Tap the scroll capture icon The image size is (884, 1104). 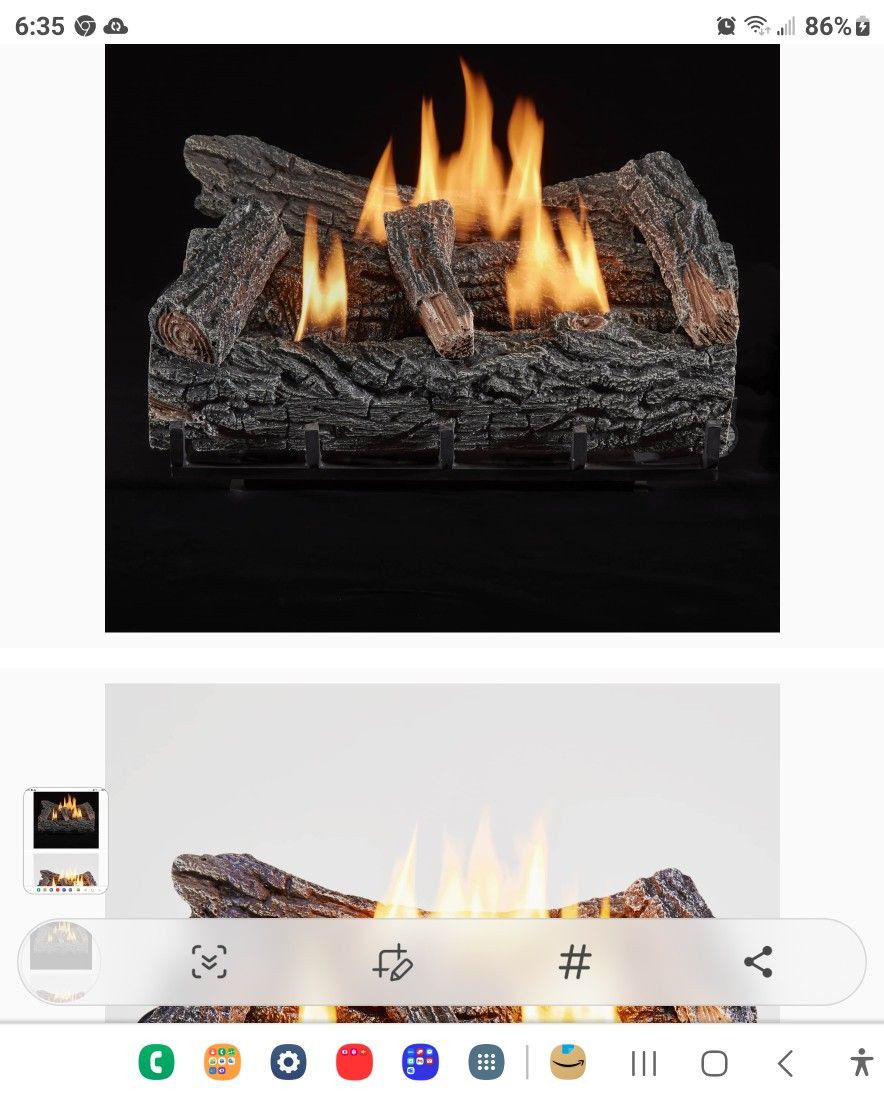209,962
